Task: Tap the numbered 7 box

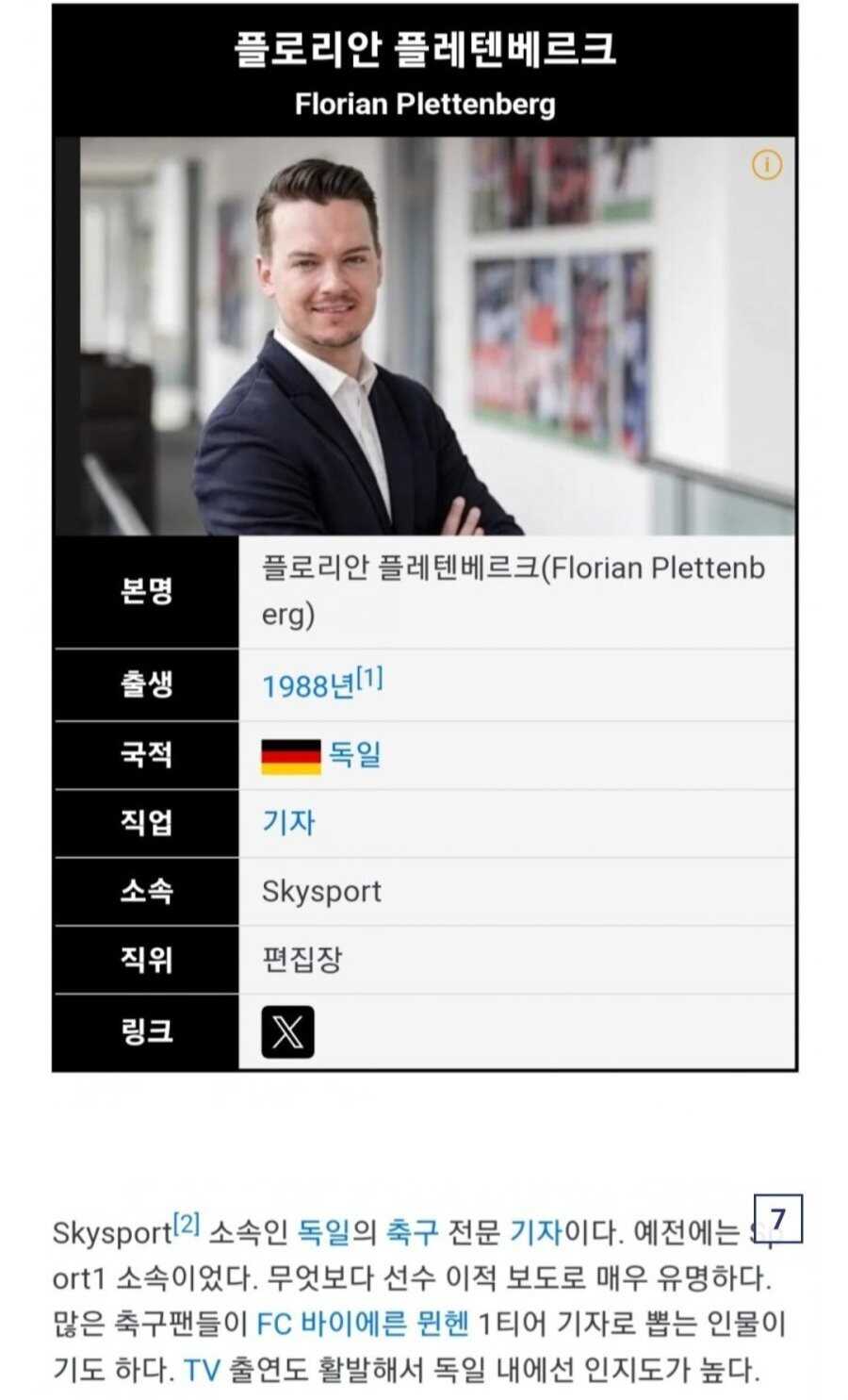Action: (777, 1219)
